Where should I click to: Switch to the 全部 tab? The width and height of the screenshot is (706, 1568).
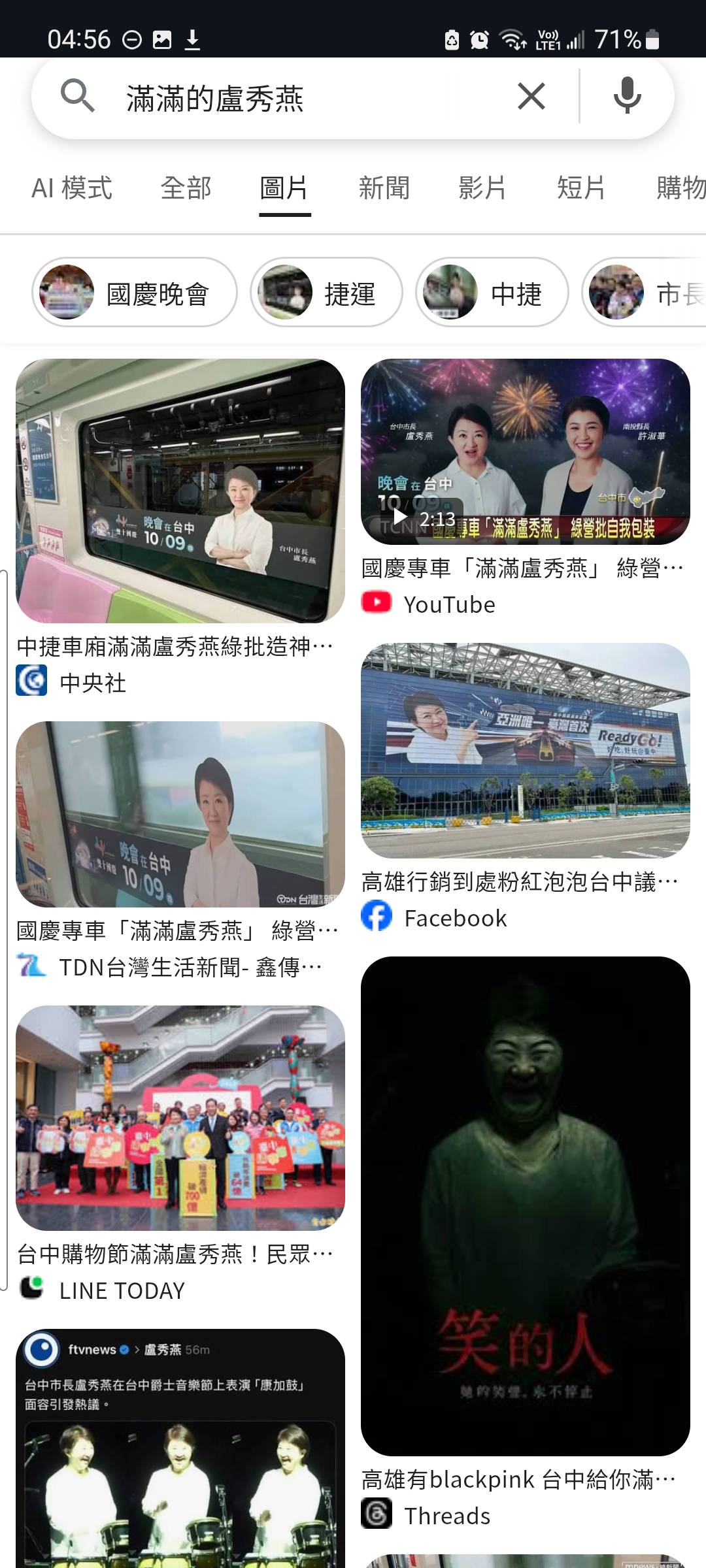186,189
